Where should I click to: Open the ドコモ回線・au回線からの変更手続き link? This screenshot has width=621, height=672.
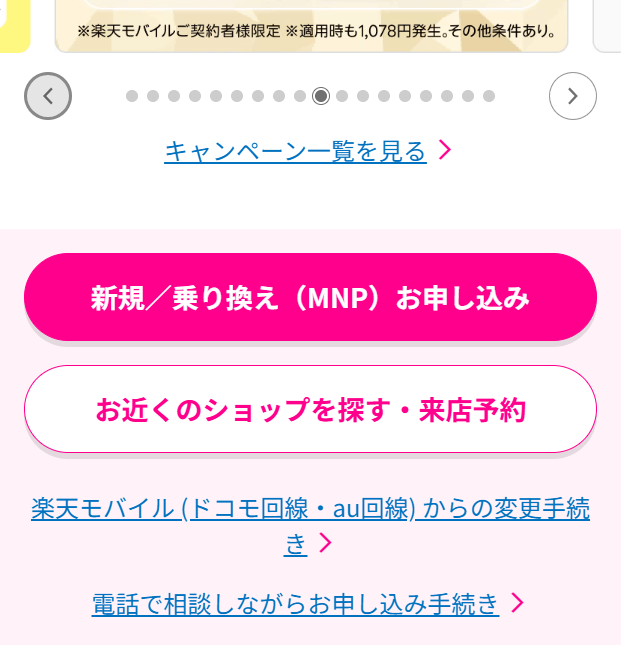click(310, 509)
